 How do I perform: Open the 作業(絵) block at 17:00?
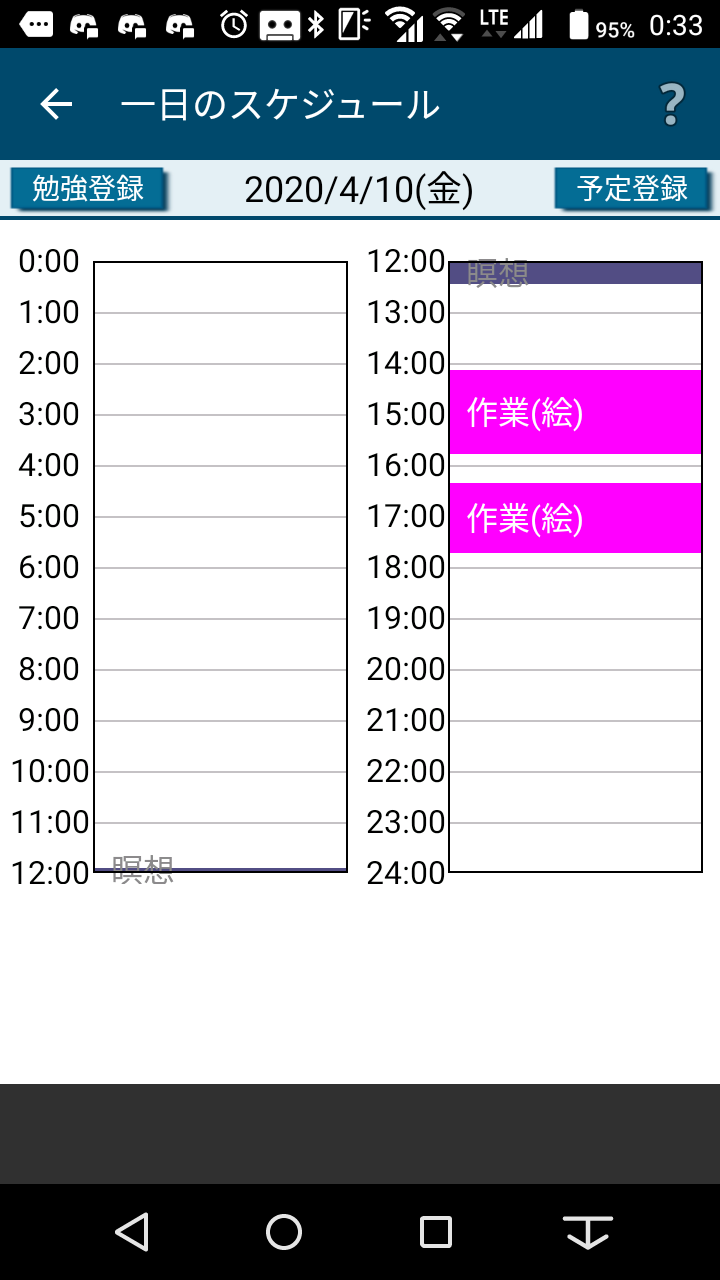(x=575, y=518)
